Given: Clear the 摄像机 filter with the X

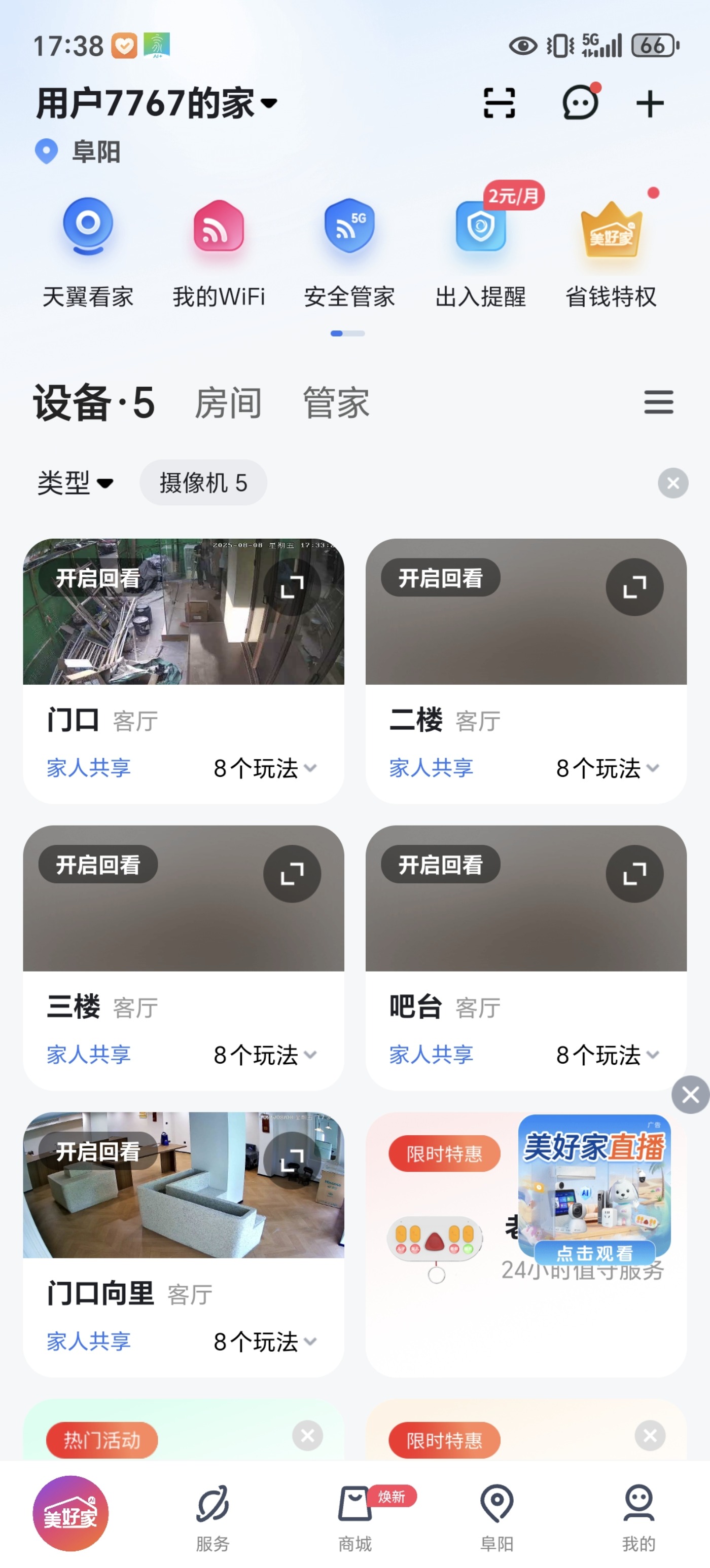Looking at the screenshot, I should click(x=673, y=483).
